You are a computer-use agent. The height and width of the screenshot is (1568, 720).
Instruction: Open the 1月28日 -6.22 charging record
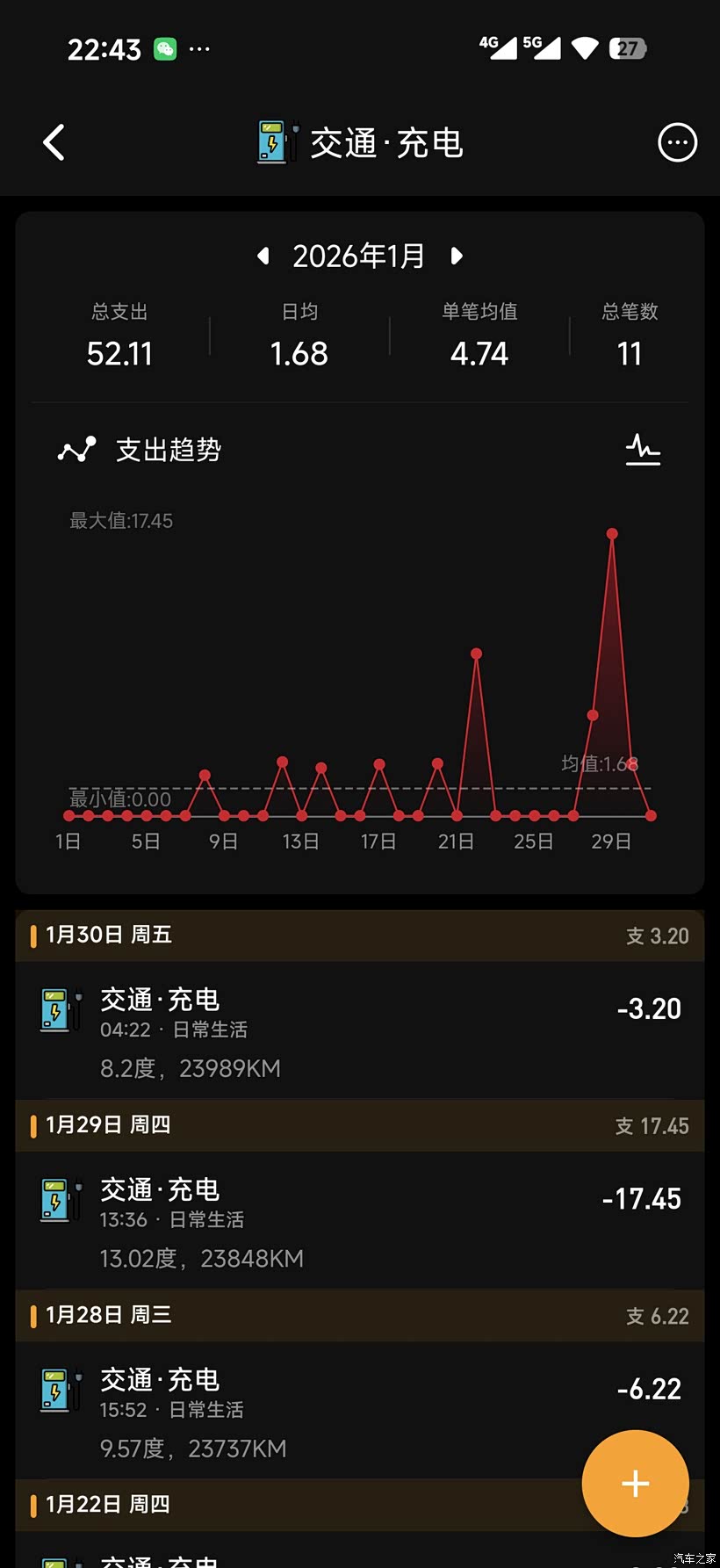(x=360, y=1411)
